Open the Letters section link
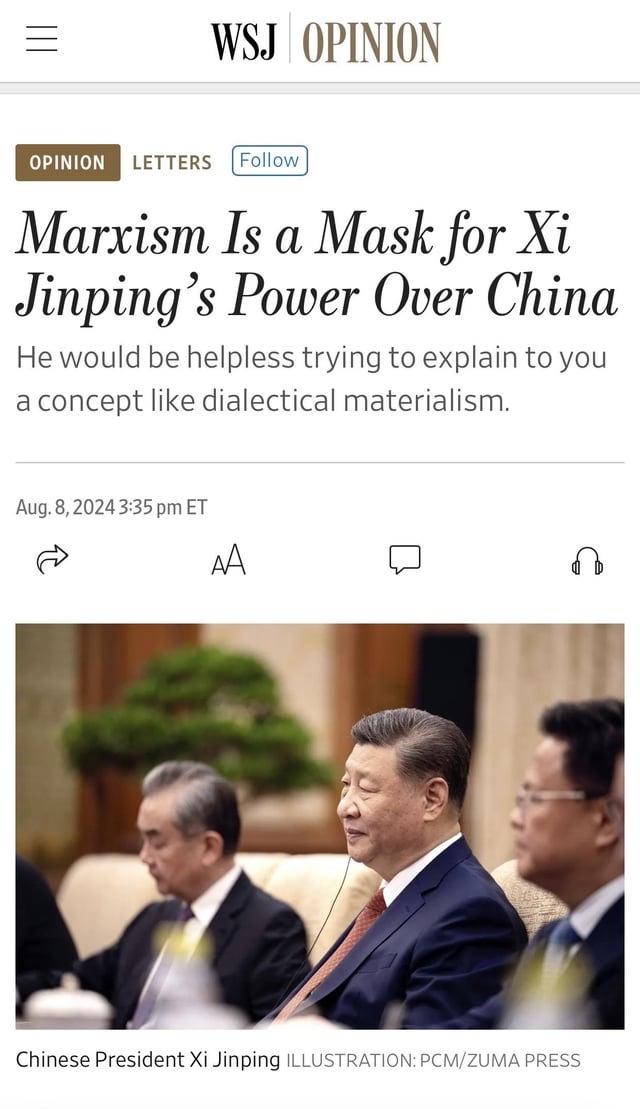 click(x=172, y=163)
